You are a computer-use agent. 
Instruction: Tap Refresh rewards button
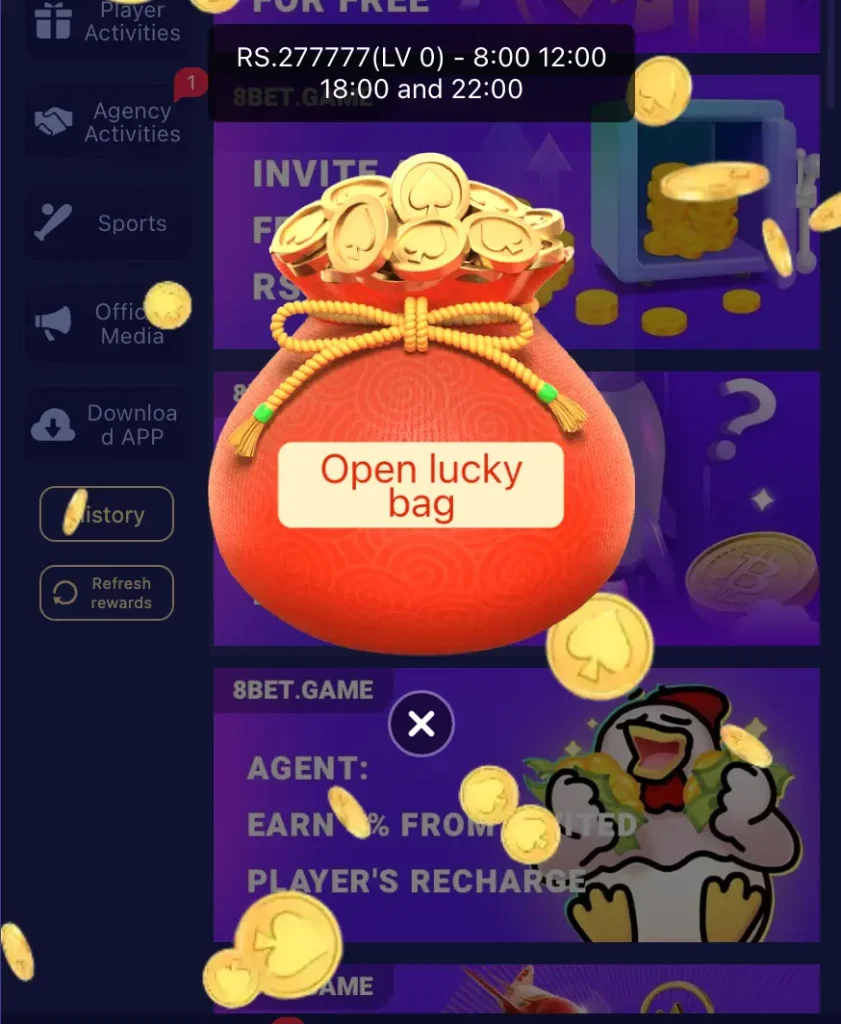[106, 593]
